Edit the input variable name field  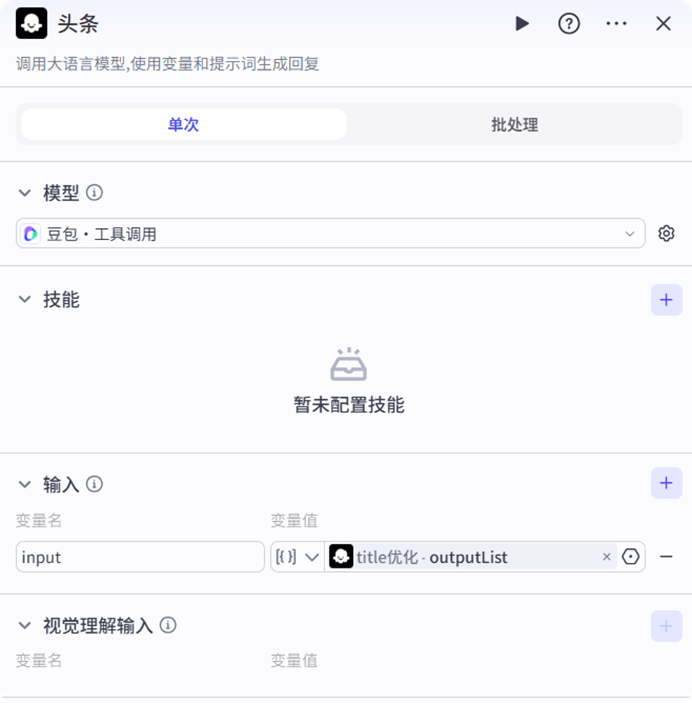tap(140, 557)
